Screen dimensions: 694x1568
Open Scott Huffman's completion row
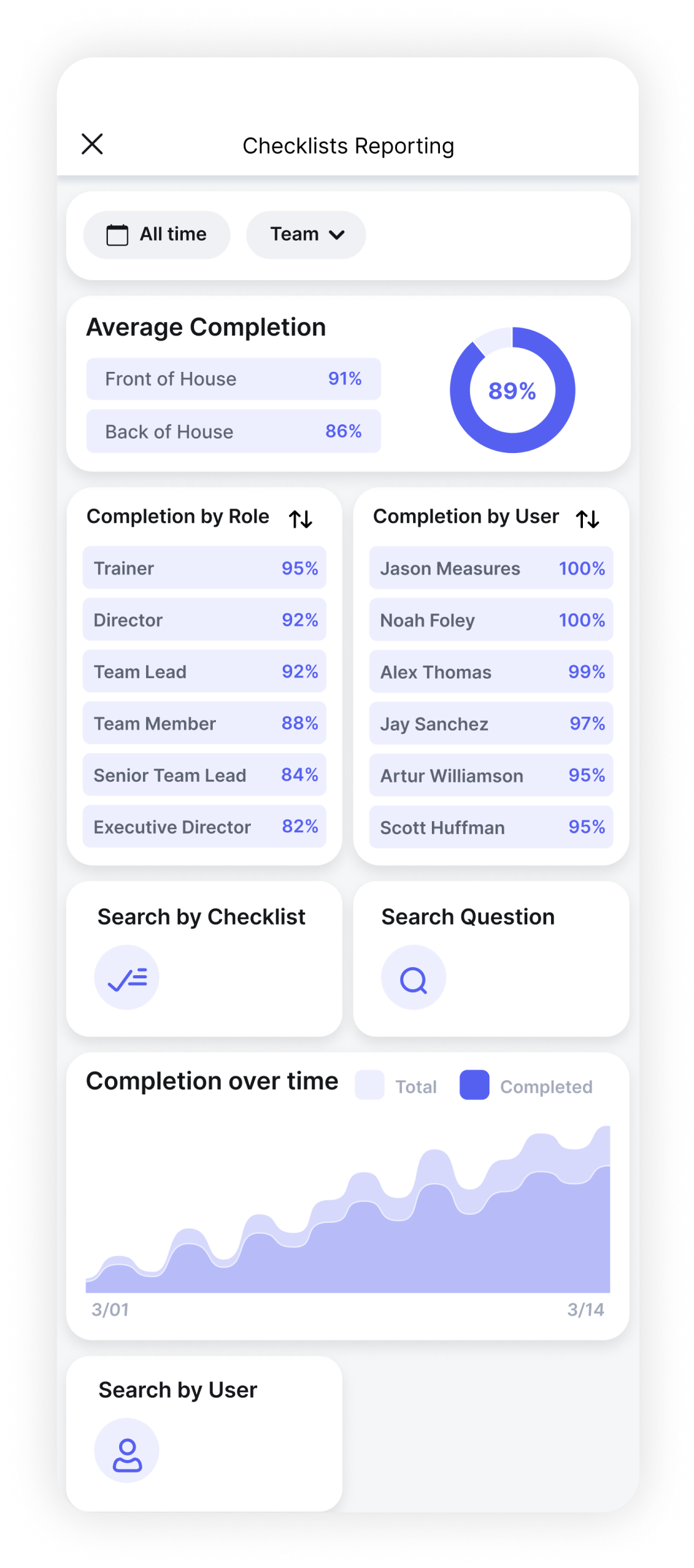click(491, 827)
